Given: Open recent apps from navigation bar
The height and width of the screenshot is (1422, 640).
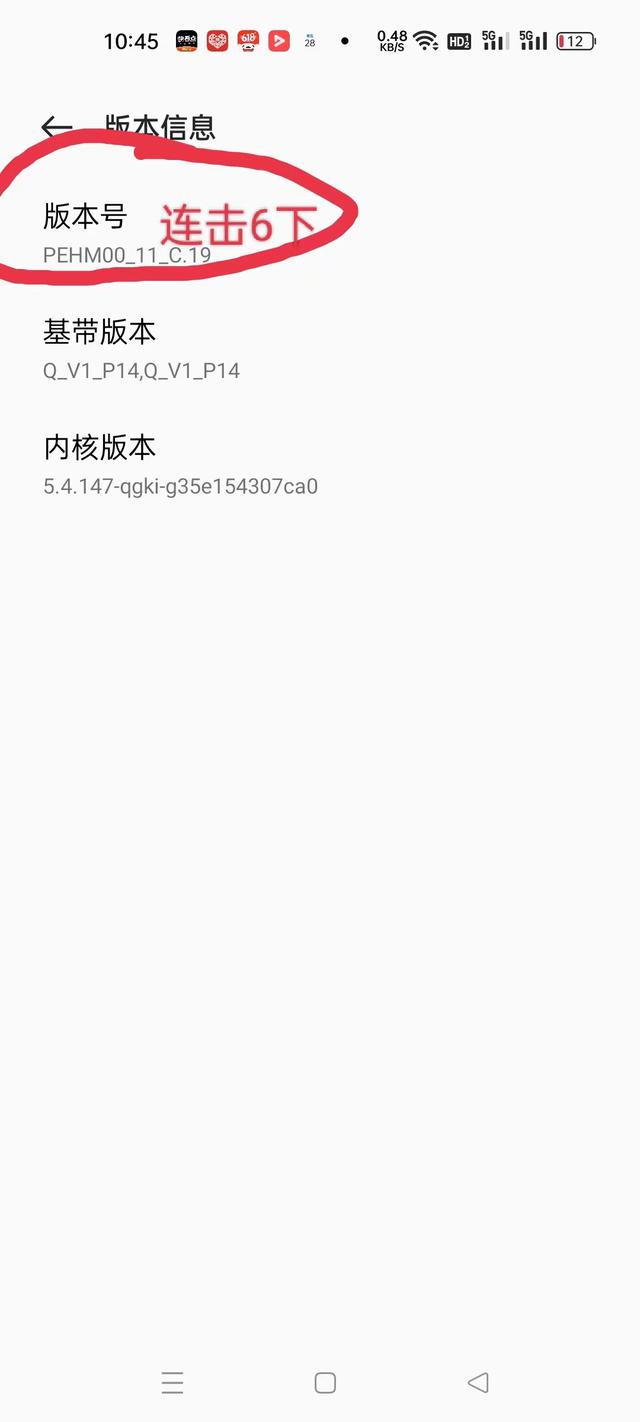Looking at the screenshot, I should click(x=172, y=1382).
